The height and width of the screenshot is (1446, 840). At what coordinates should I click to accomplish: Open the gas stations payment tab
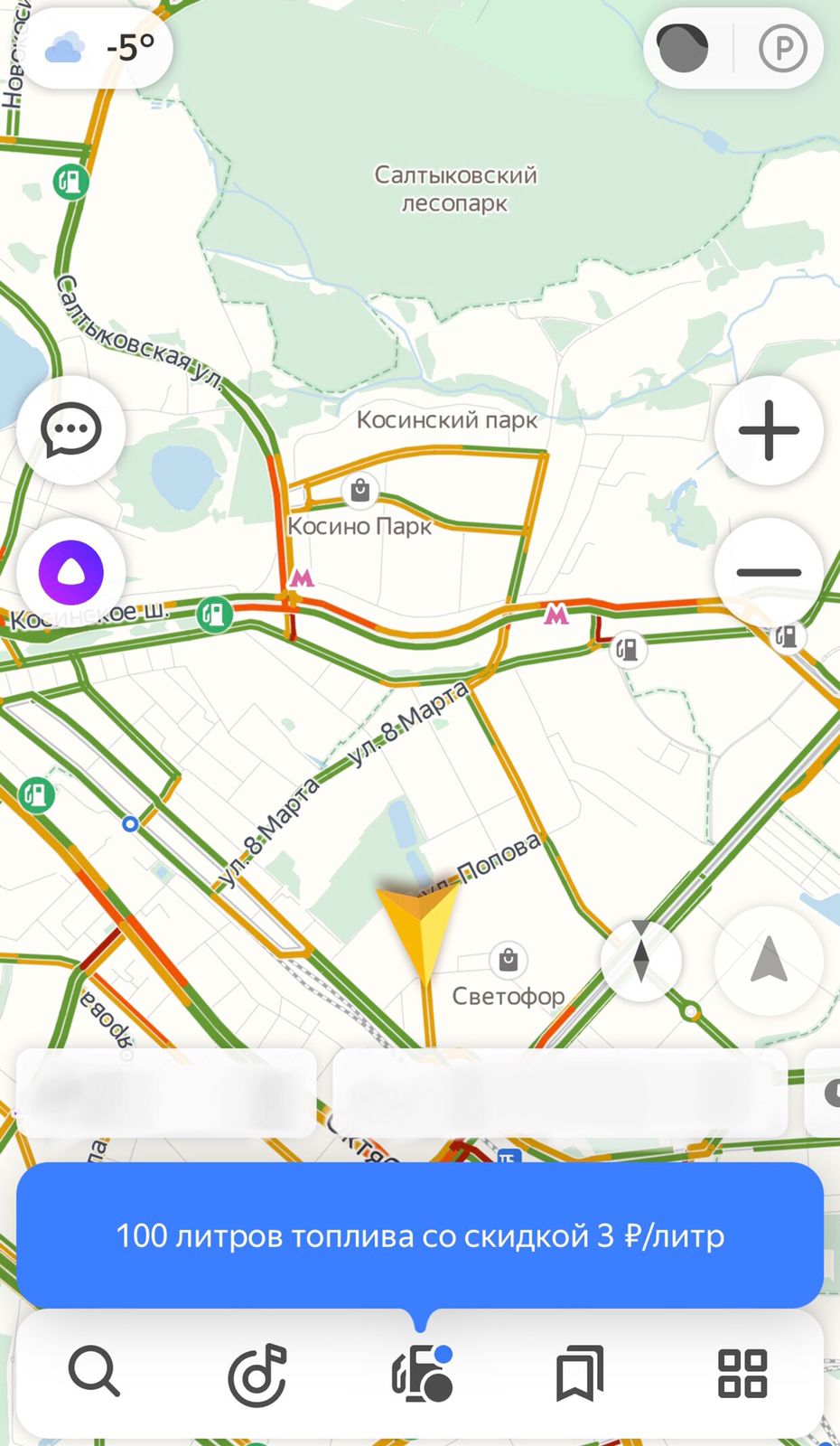click(421, 1373)
